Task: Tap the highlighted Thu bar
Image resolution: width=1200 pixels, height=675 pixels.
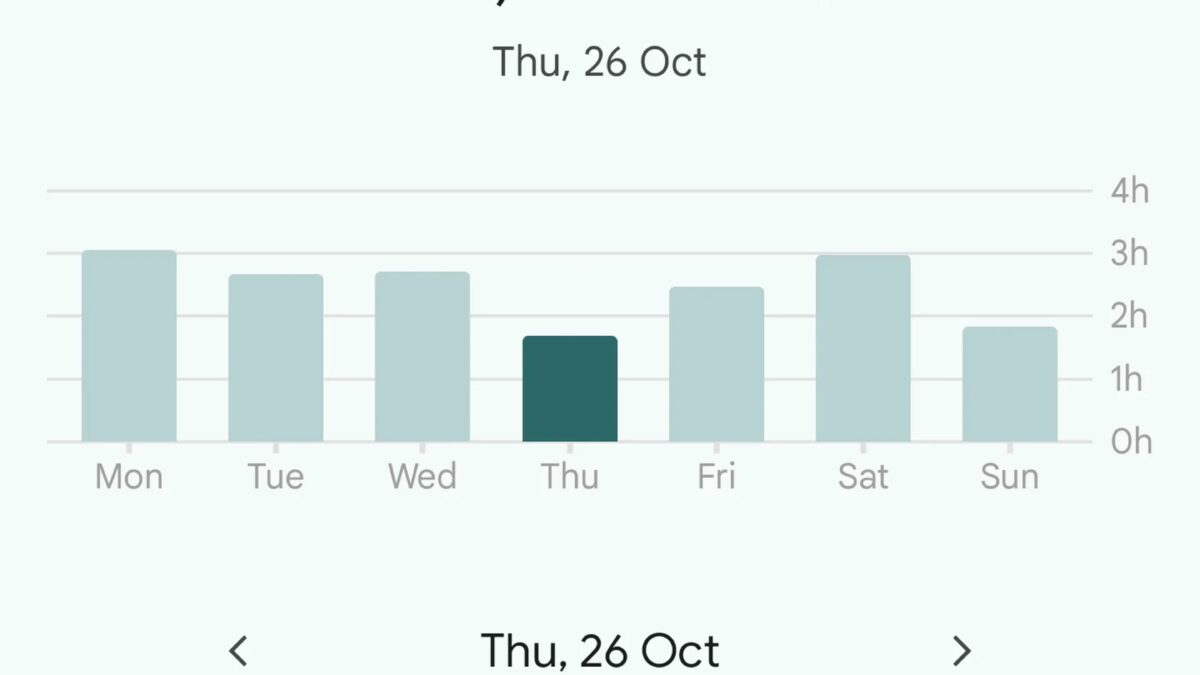Action: click(570, 389)
